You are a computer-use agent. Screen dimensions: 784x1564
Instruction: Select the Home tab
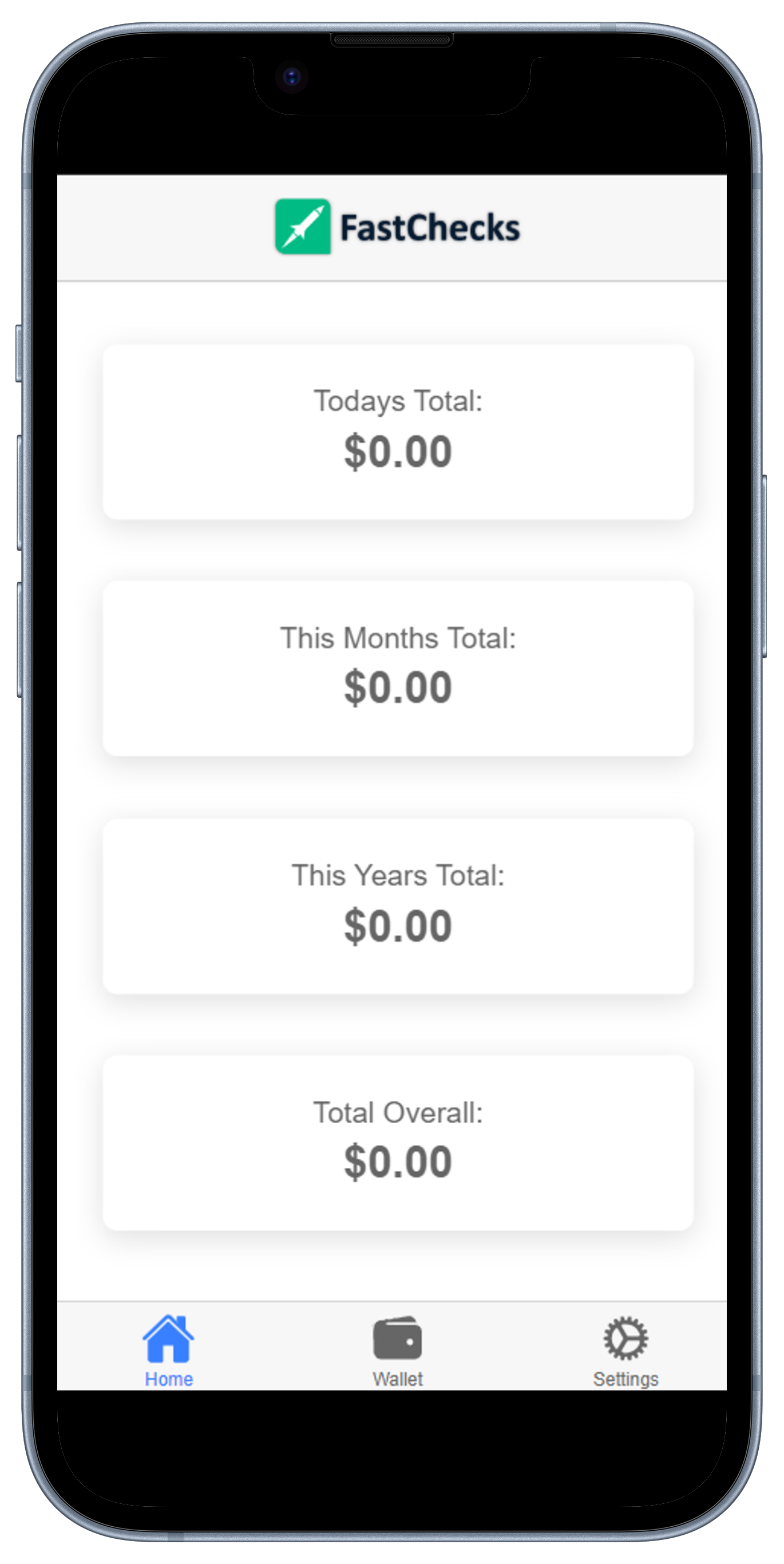[x=169, y=1349]
